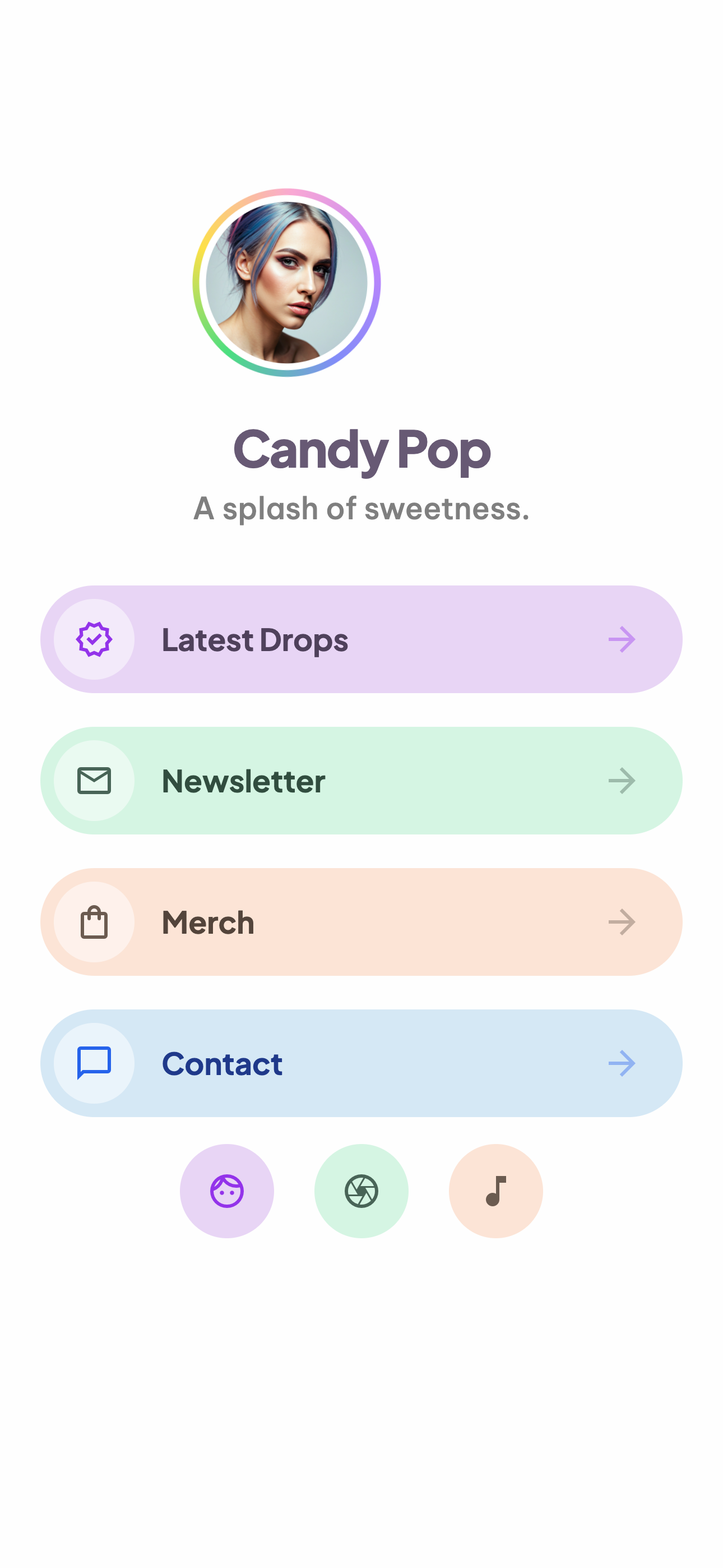Click the Candy Pop title text
The height and width of the screenshot is (1568, 723).
pyautogui.click(x=361, y=450)
